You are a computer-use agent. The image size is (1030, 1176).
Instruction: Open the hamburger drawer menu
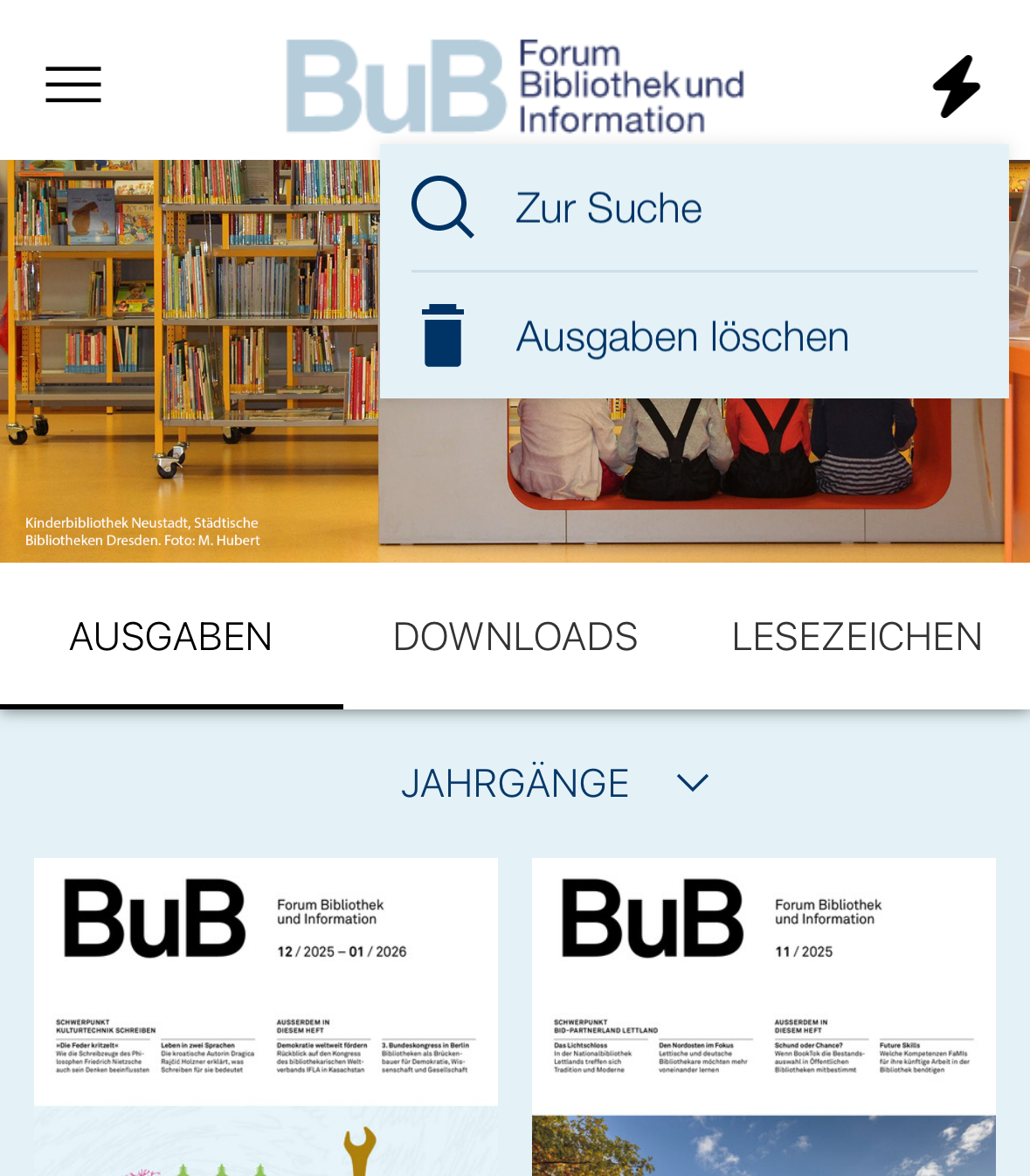pyautogui.click(x=73, y=85)
